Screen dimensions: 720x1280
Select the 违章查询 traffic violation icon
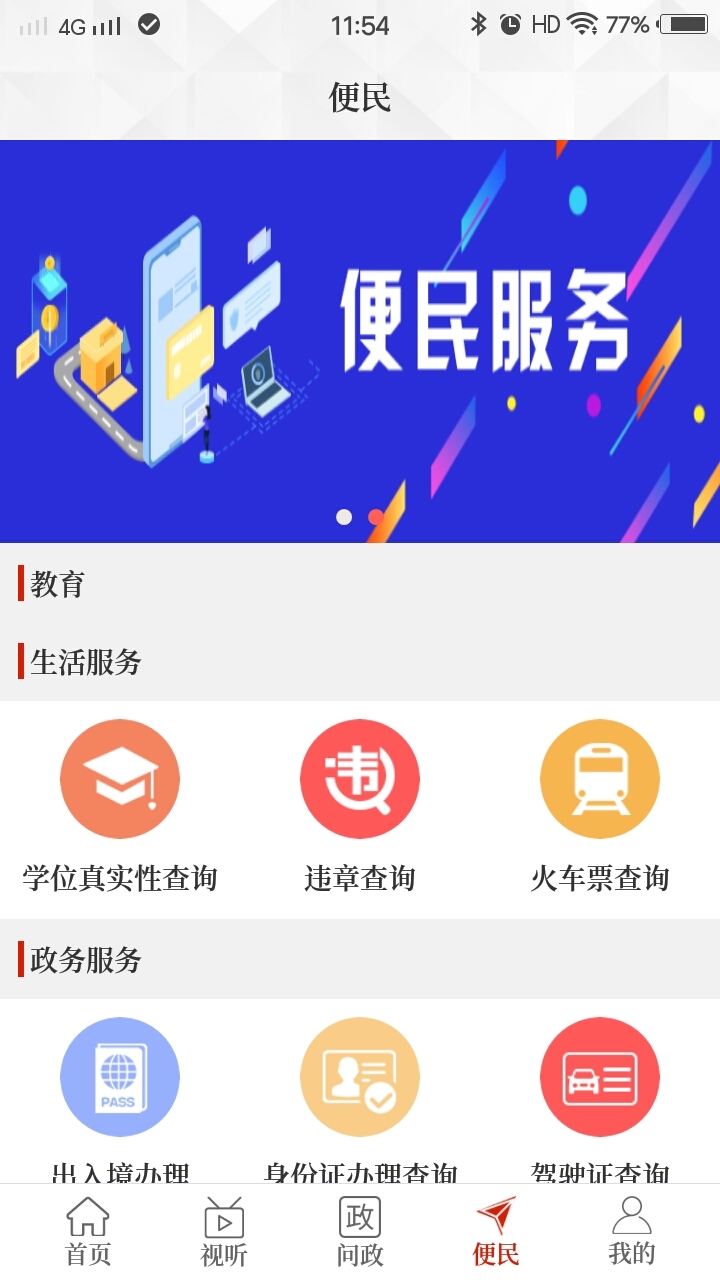pyautogui.click(x=360, y=778)
